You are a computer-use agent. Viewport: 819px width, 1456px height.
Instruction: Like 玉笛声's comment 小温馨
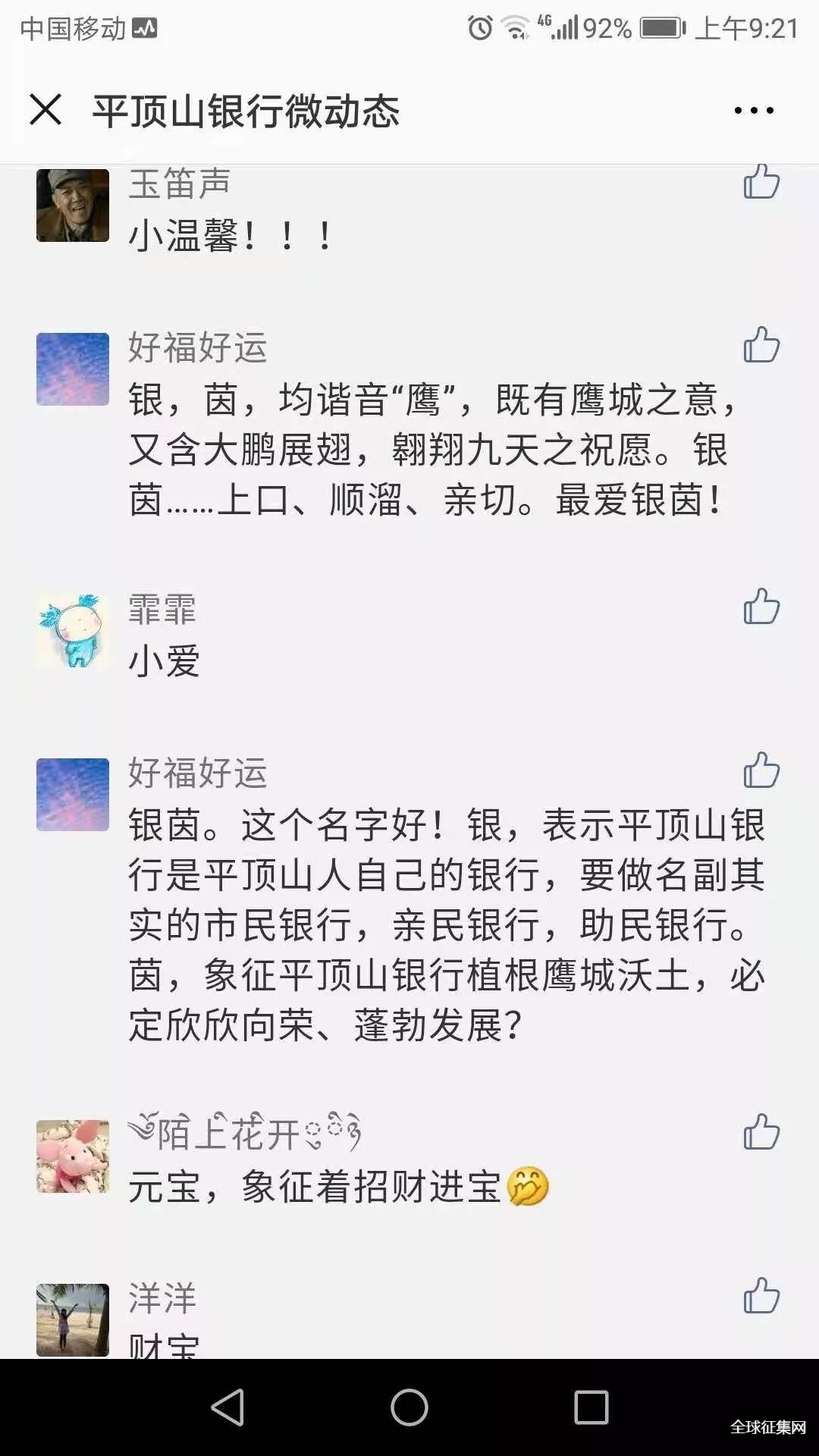tap(761, 183)
